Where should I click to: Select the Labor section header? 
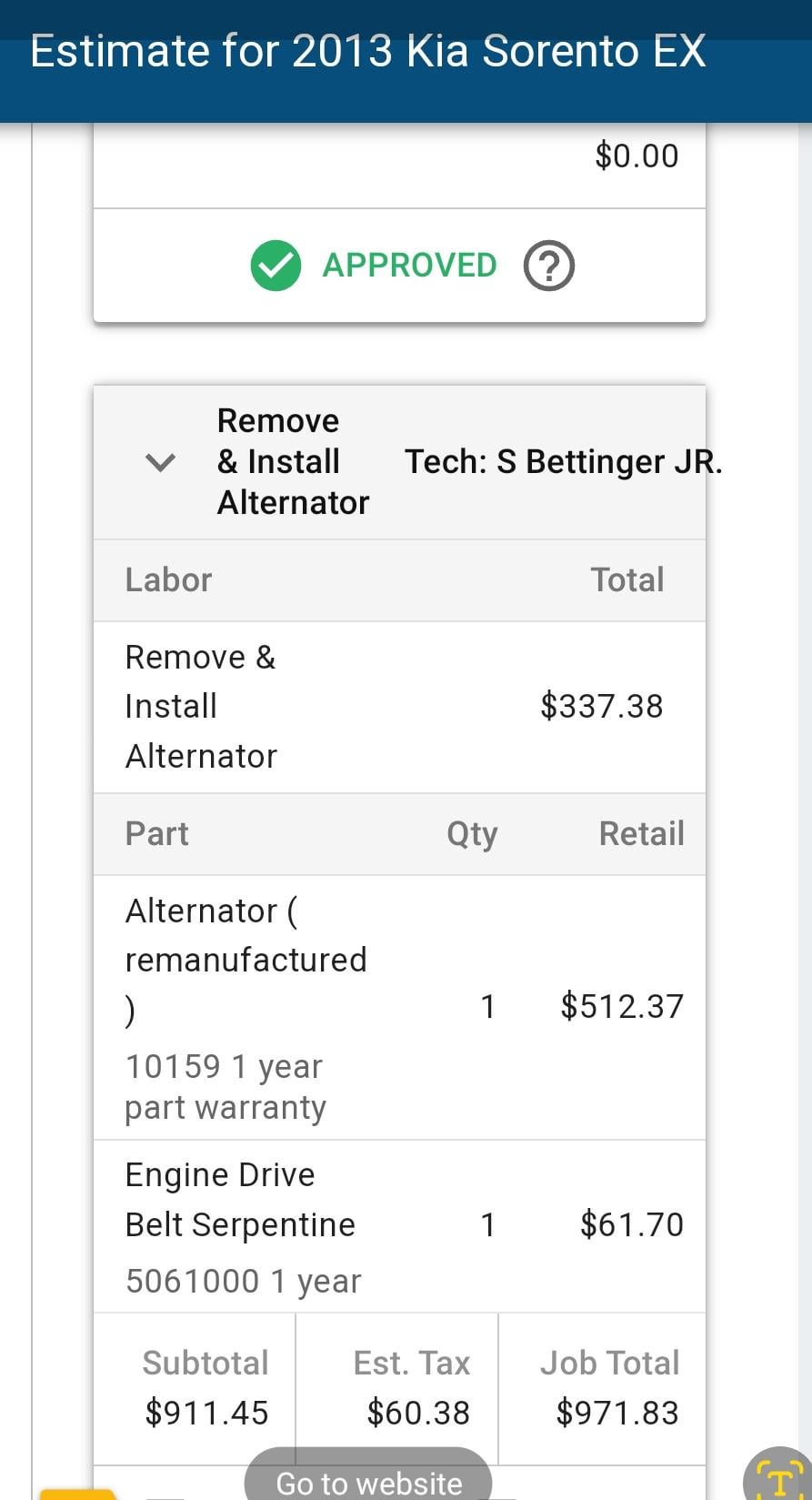(x=168, y=579)
